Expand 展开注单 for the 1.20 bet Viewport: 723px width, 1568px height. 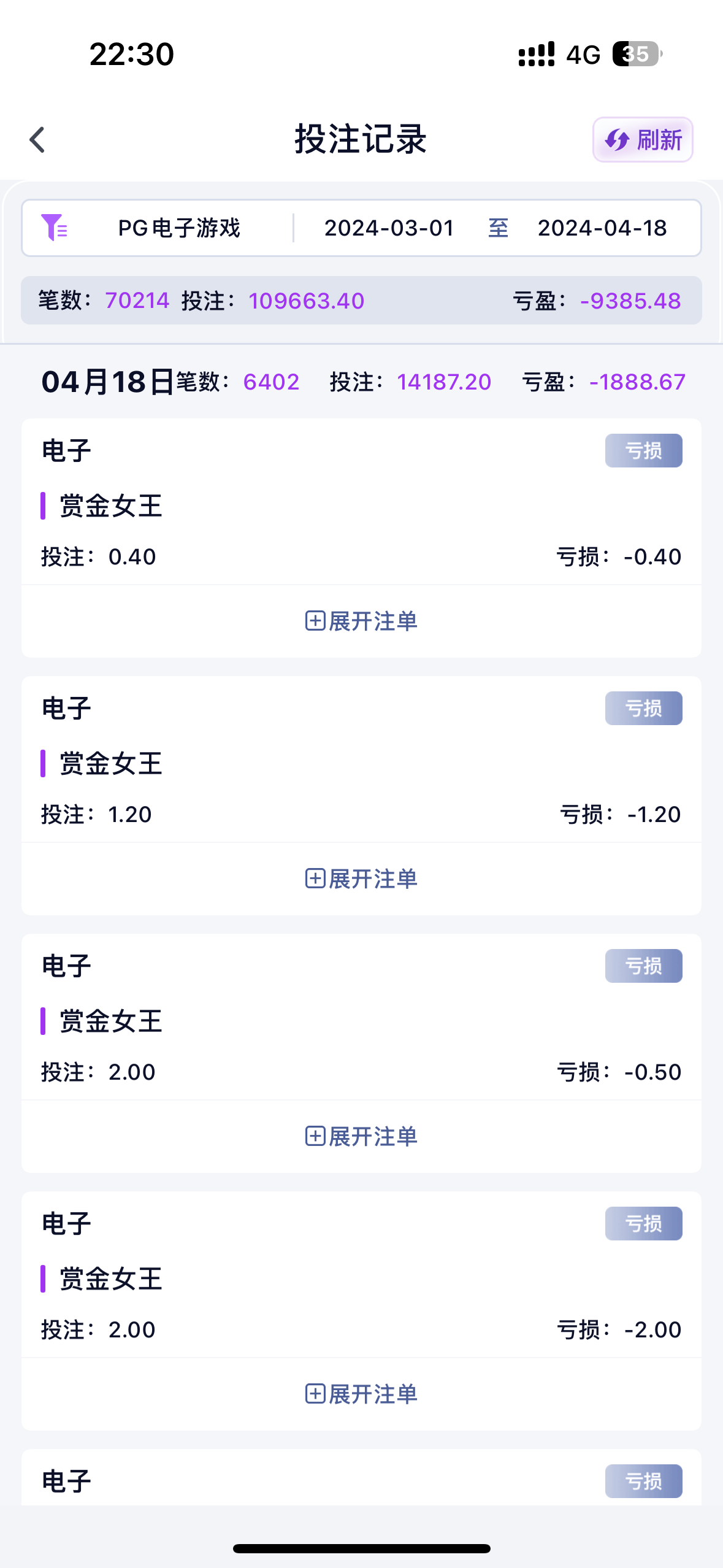click(361, 878)
